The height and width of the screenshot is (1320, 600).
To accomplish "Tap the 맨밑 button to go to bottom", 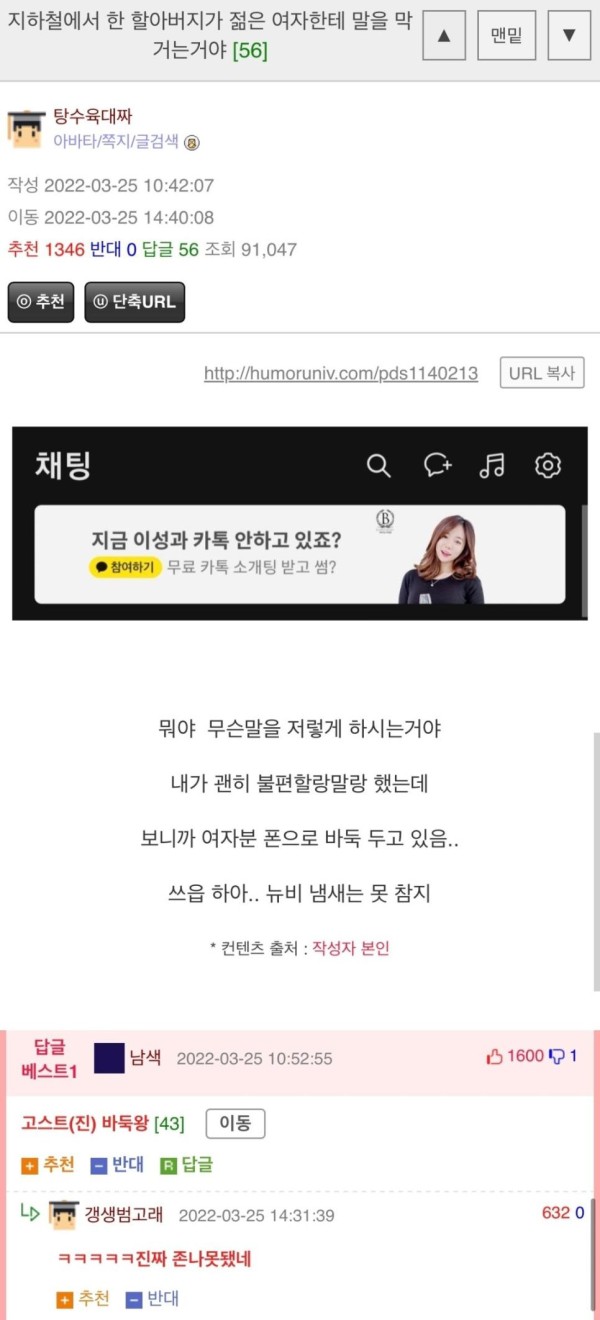I will coord(507,37).
